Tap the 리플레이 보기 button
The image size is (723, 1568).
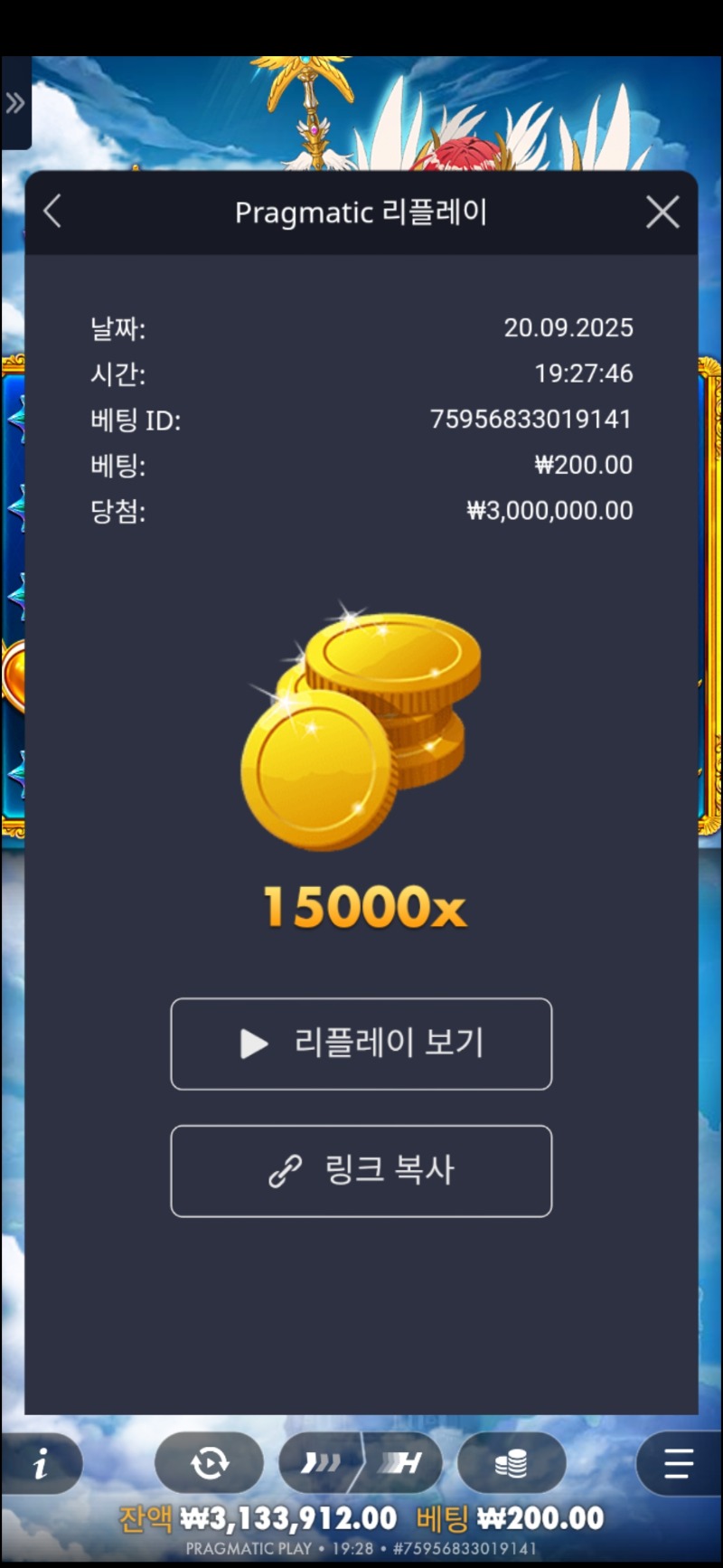(361, 1044)
